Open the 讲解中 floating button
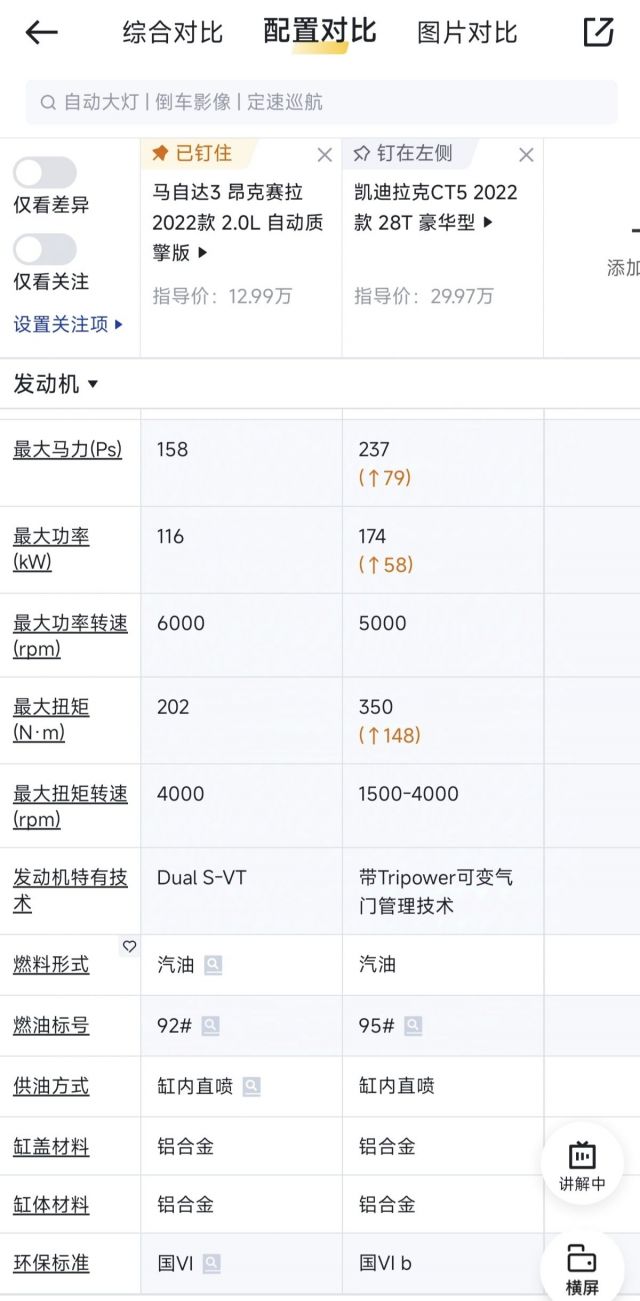Screen dimensions: 640x1301 582,1164
